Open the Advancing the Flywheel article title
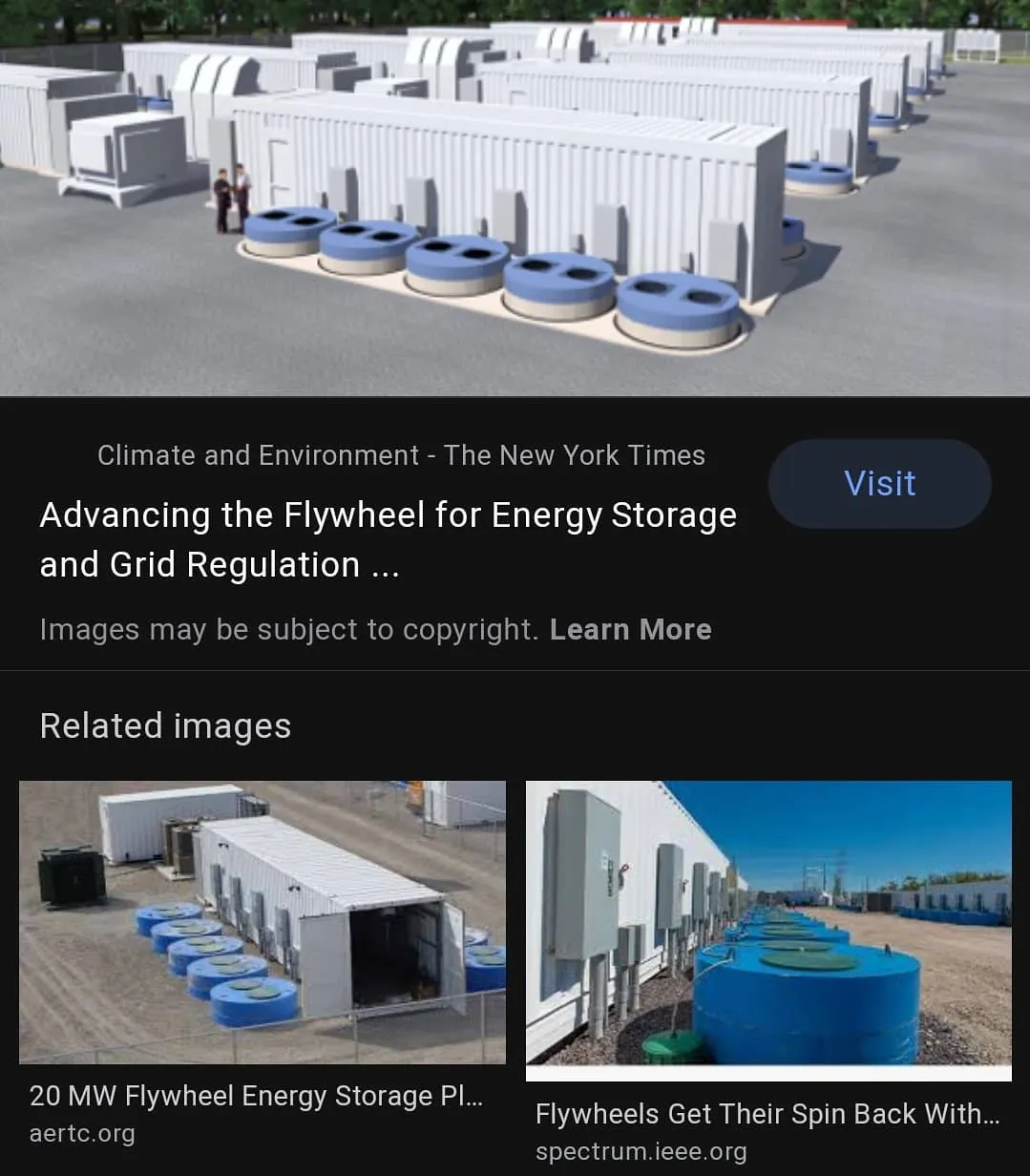Viewport: 1030px width, 1176px height. (388, 539)
